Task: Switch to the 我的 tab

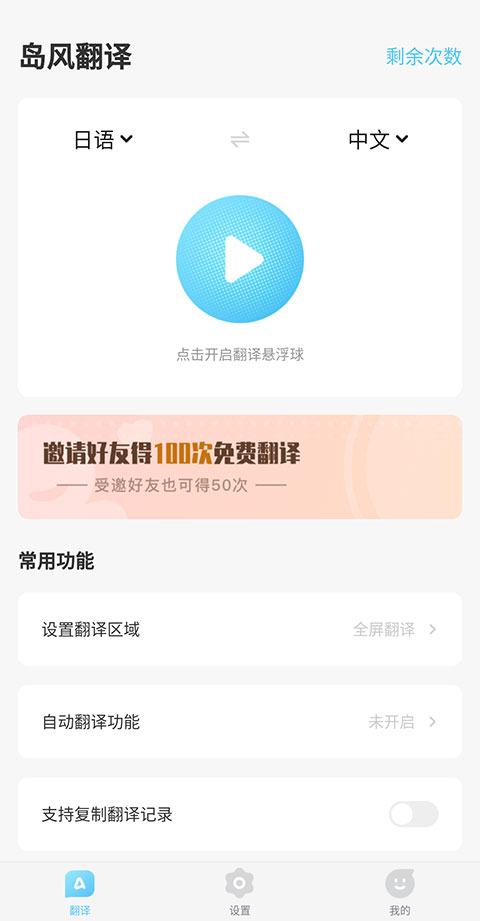Action: point(400,893)
